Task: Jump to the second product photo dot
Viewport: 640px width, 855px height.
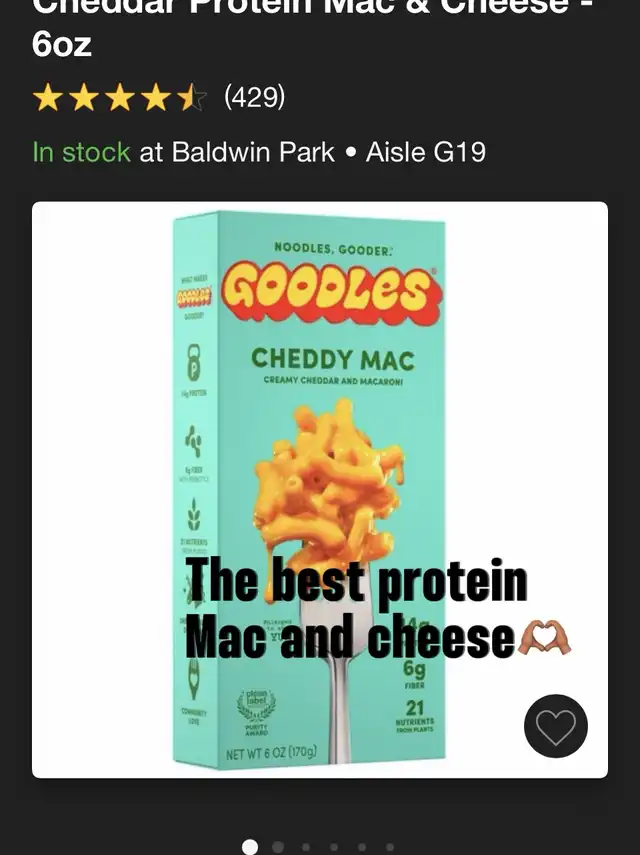Action: [x=278, y=847]
